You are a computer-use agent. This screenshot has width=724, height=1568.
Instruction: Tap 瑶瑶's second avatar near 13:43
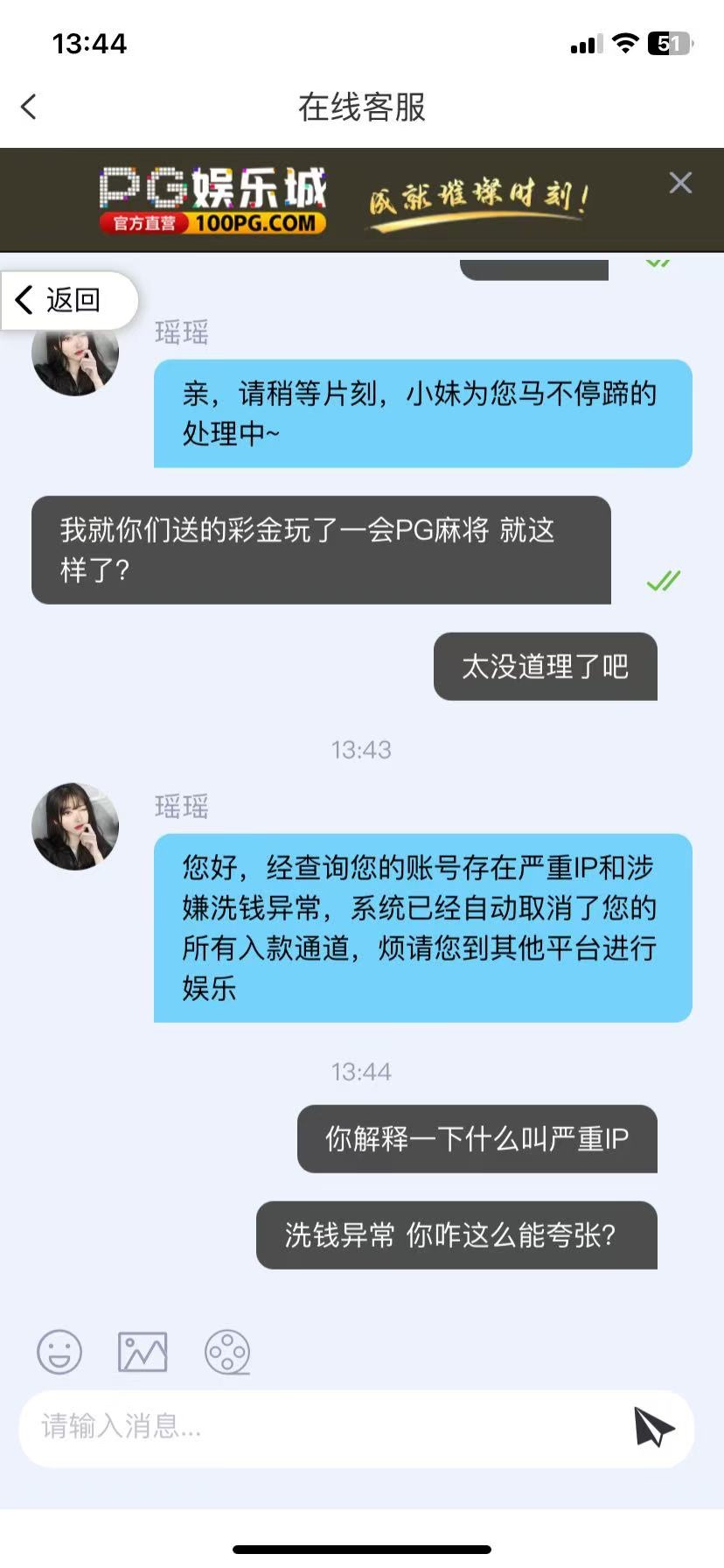pyautogui.click(x=75, y=826)
